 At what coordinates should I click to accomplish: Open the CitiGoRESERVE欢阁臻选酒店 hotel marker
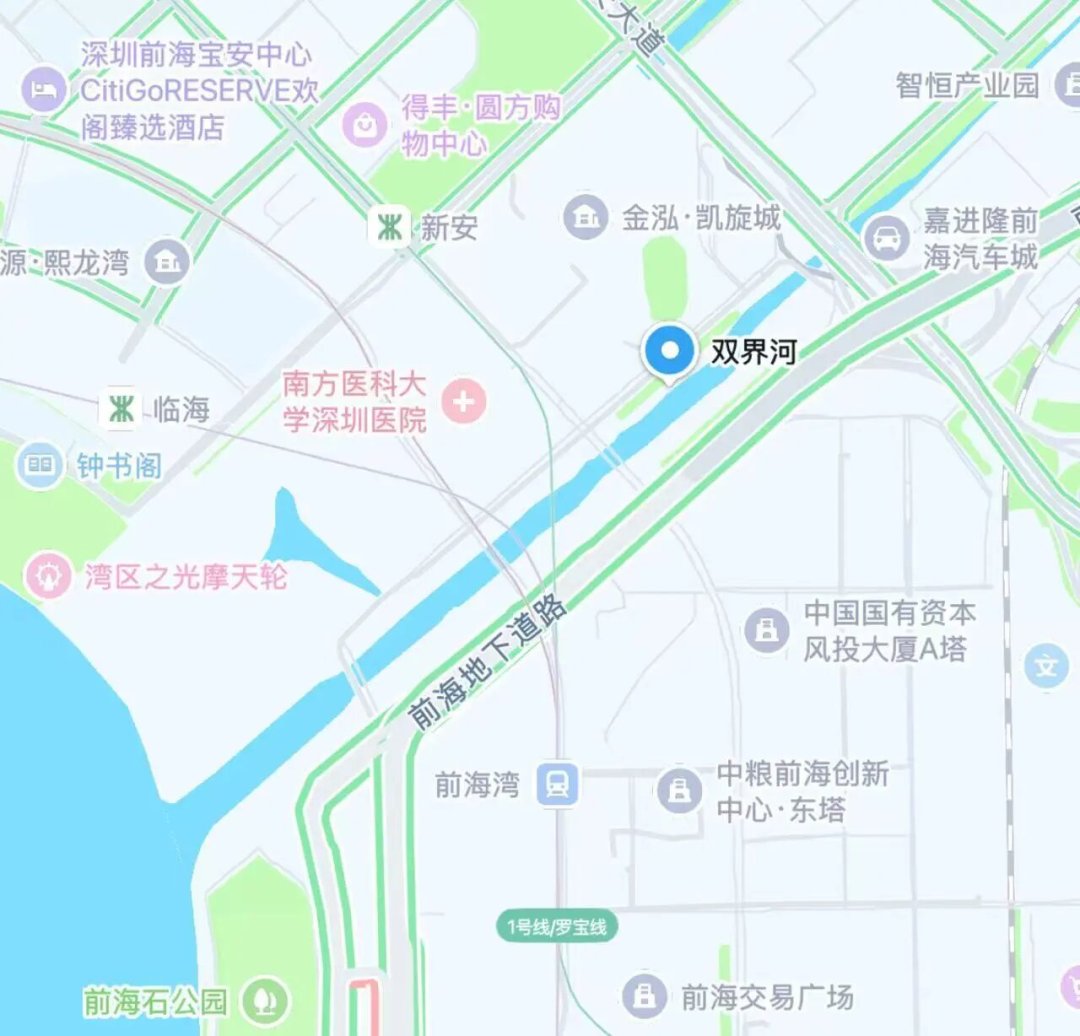(44, 91)
